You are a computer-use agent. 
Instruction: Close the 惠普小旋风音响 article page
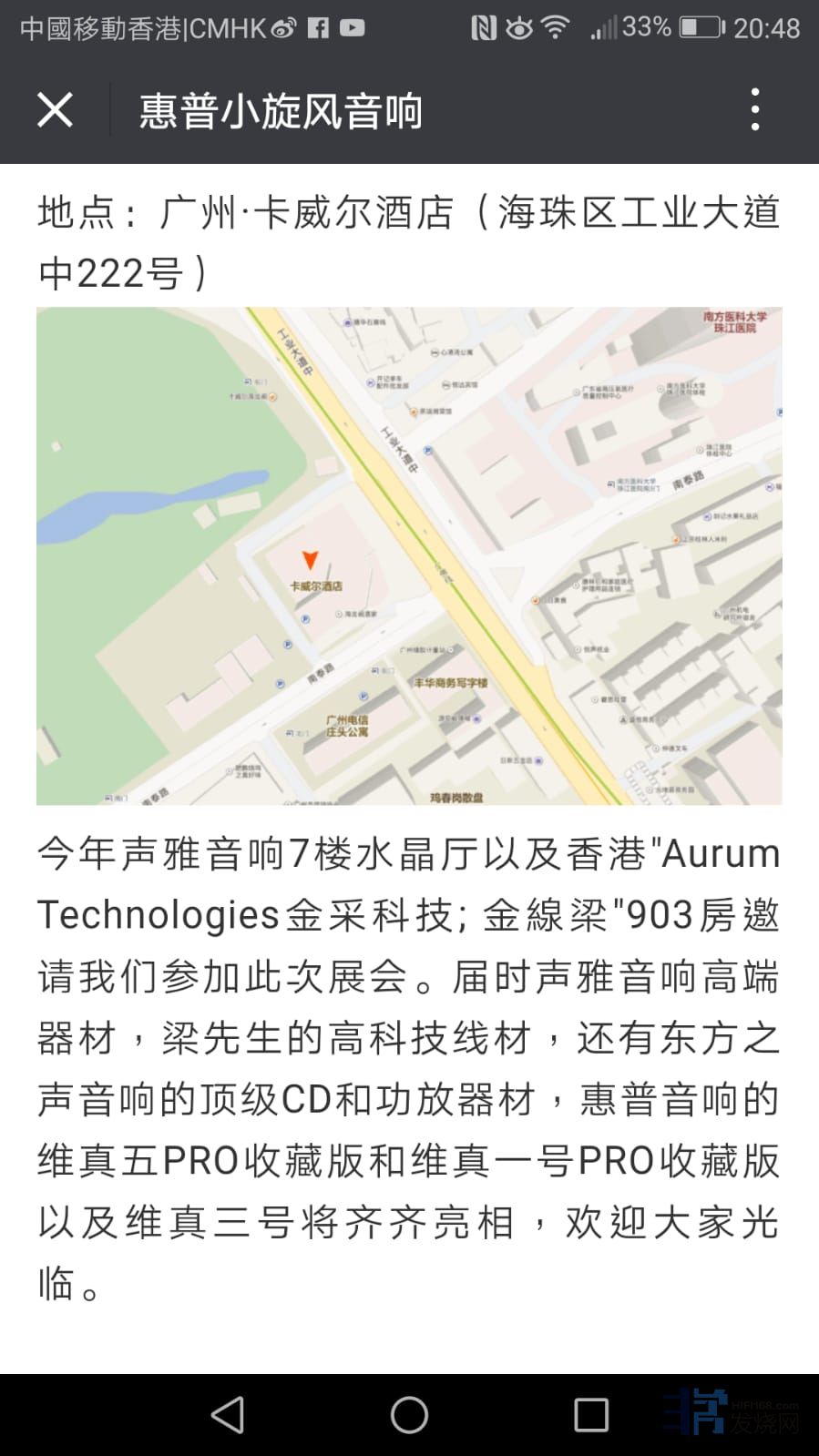[55, 111]
